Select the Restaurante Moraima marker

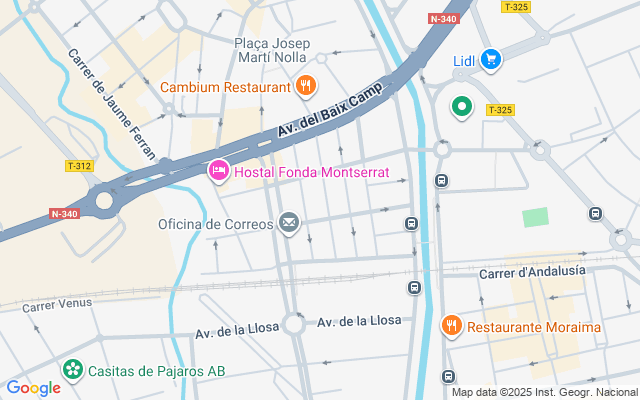[452, 325]
